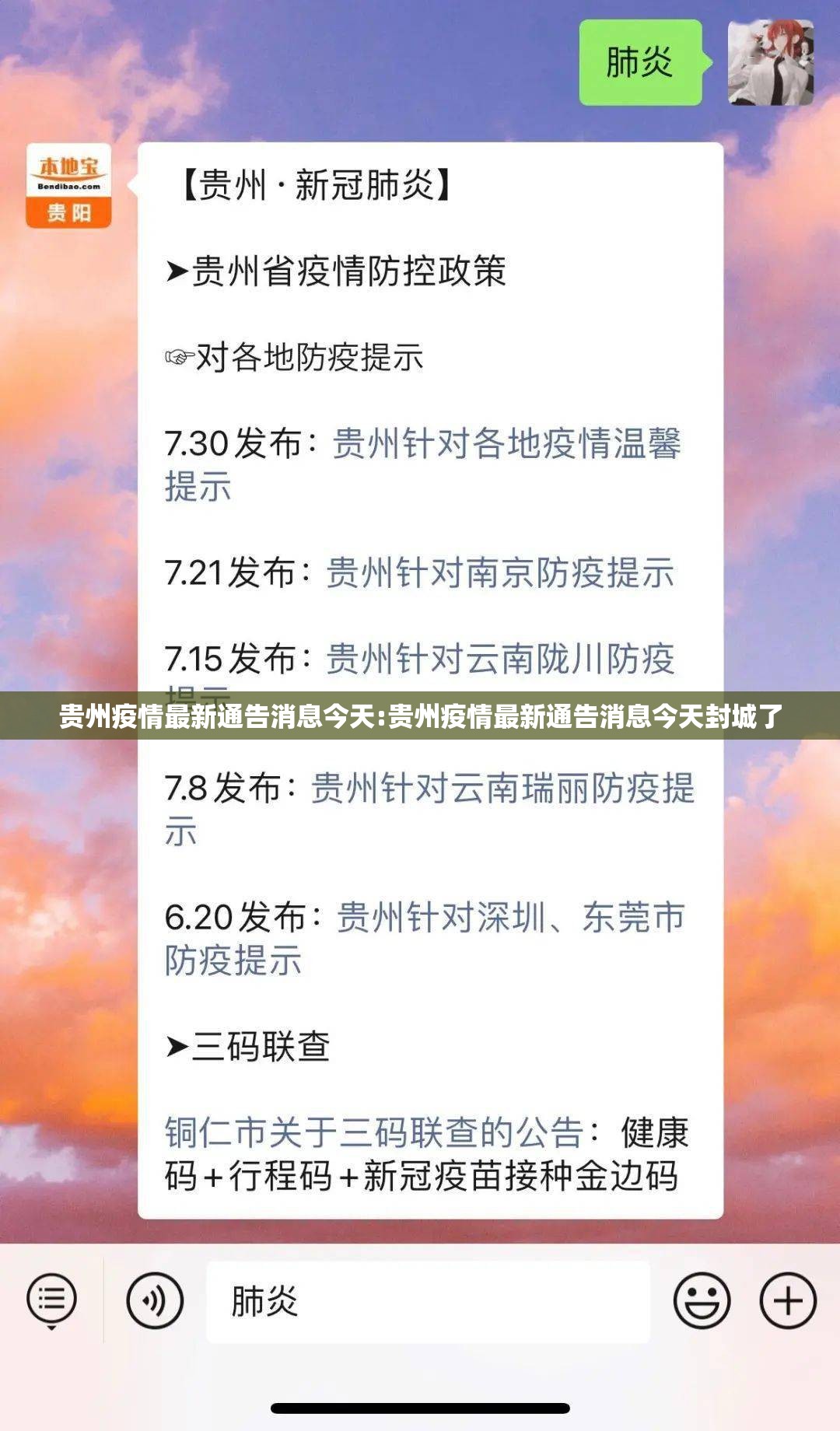Switch to voice input

pyautogui.click(x=155, y=1300)
